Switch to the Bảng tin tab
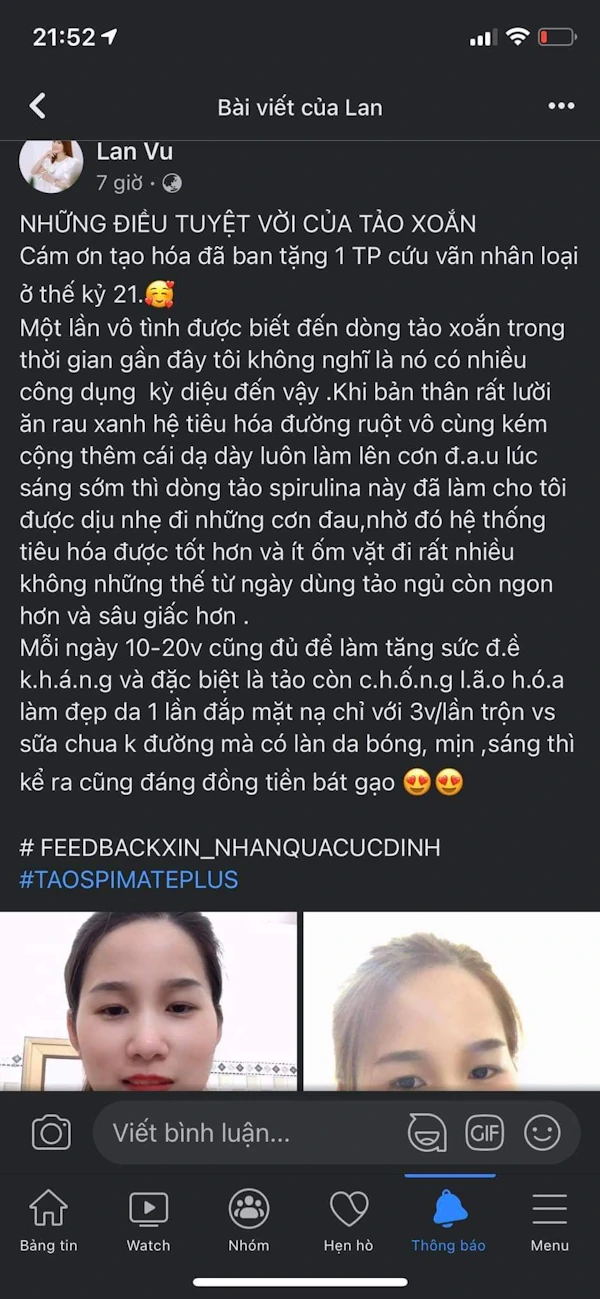600x1299 pixels. (48, 1221)
